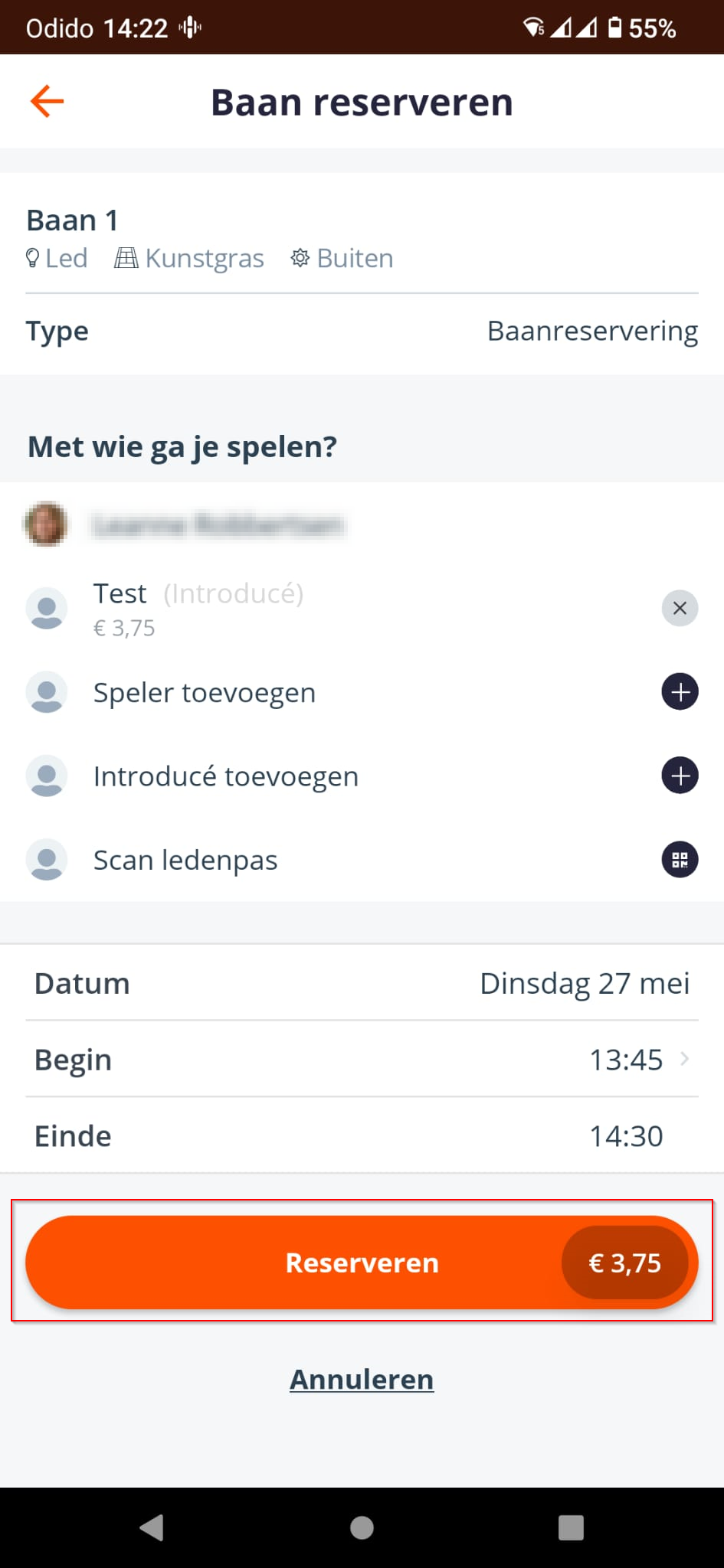Go back using the orange arrow
Screen dimensions: 724x1568
point(47,102)
